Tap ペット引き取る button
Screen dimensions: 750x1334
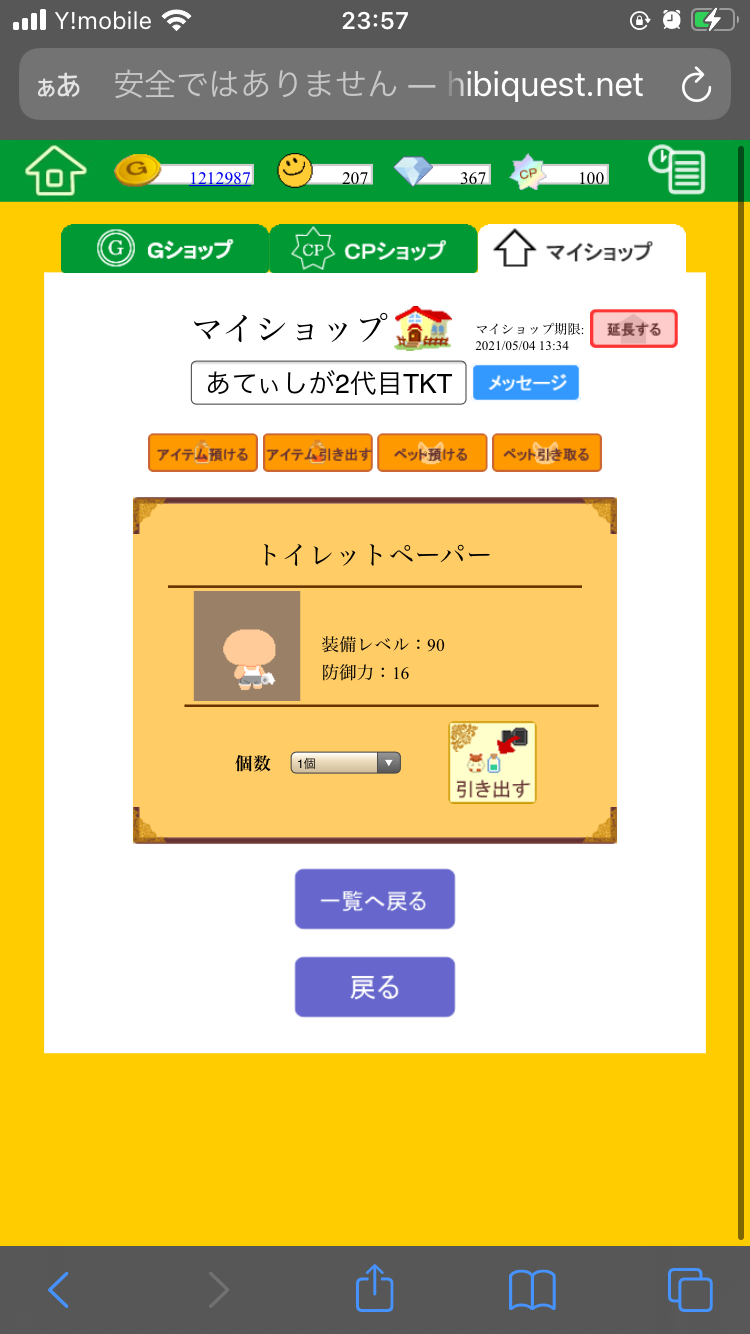tap(547, 453)
